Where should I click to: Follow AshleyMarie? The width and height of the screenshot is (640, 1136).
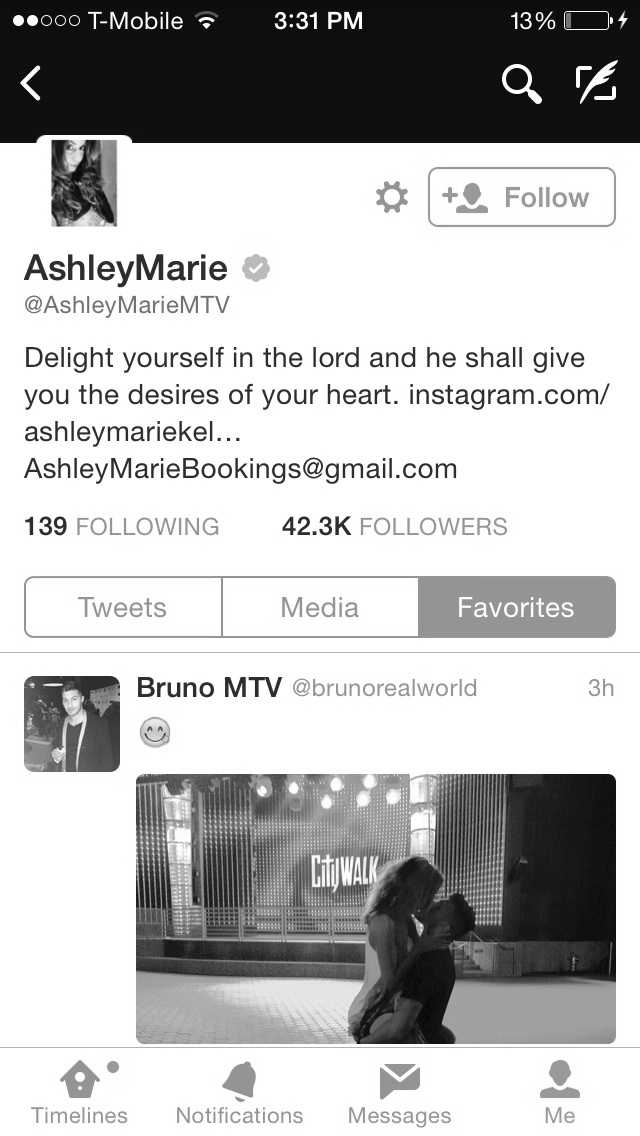point(521,197)
